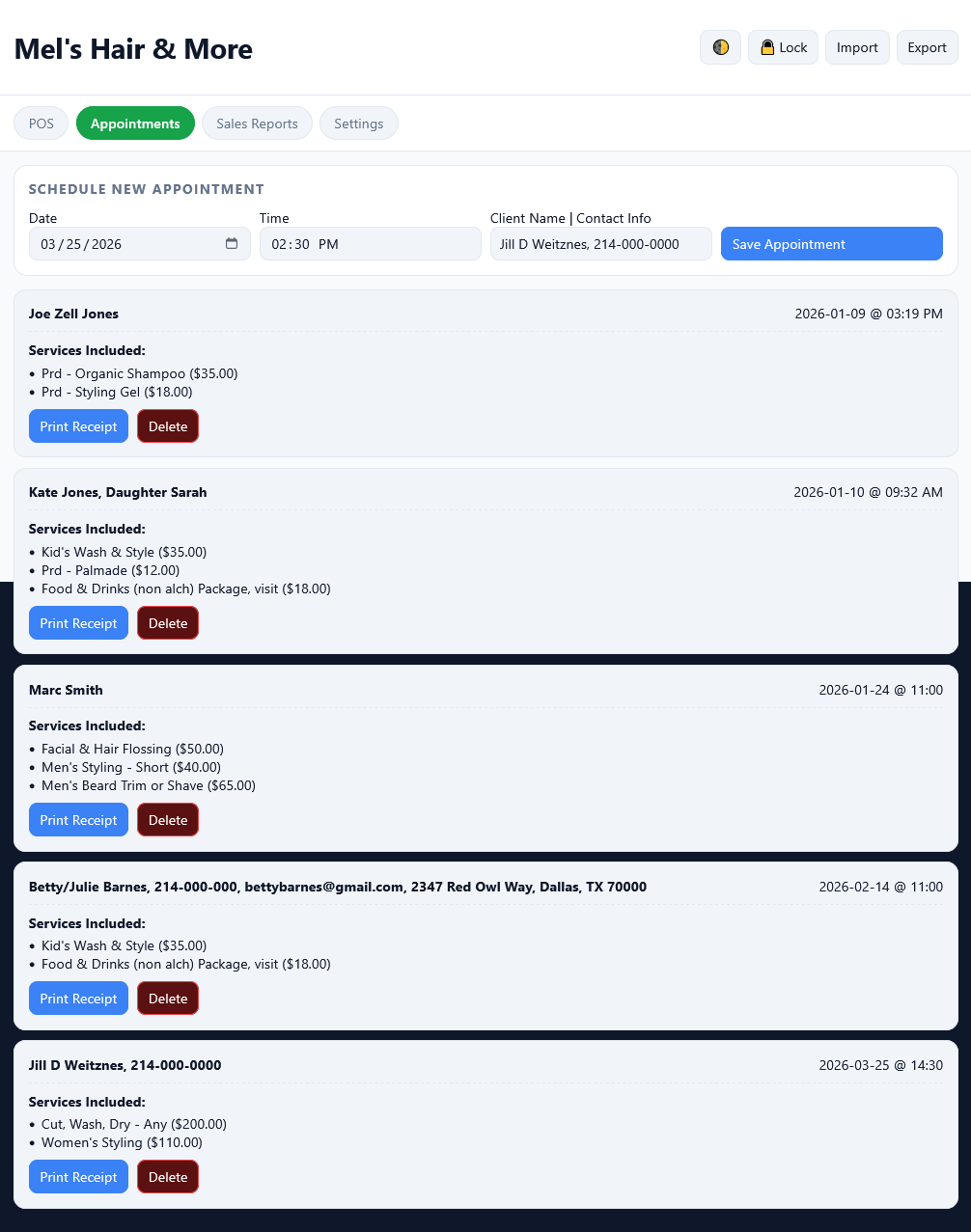Switch to the POS tab

click(x=42, y=123)
